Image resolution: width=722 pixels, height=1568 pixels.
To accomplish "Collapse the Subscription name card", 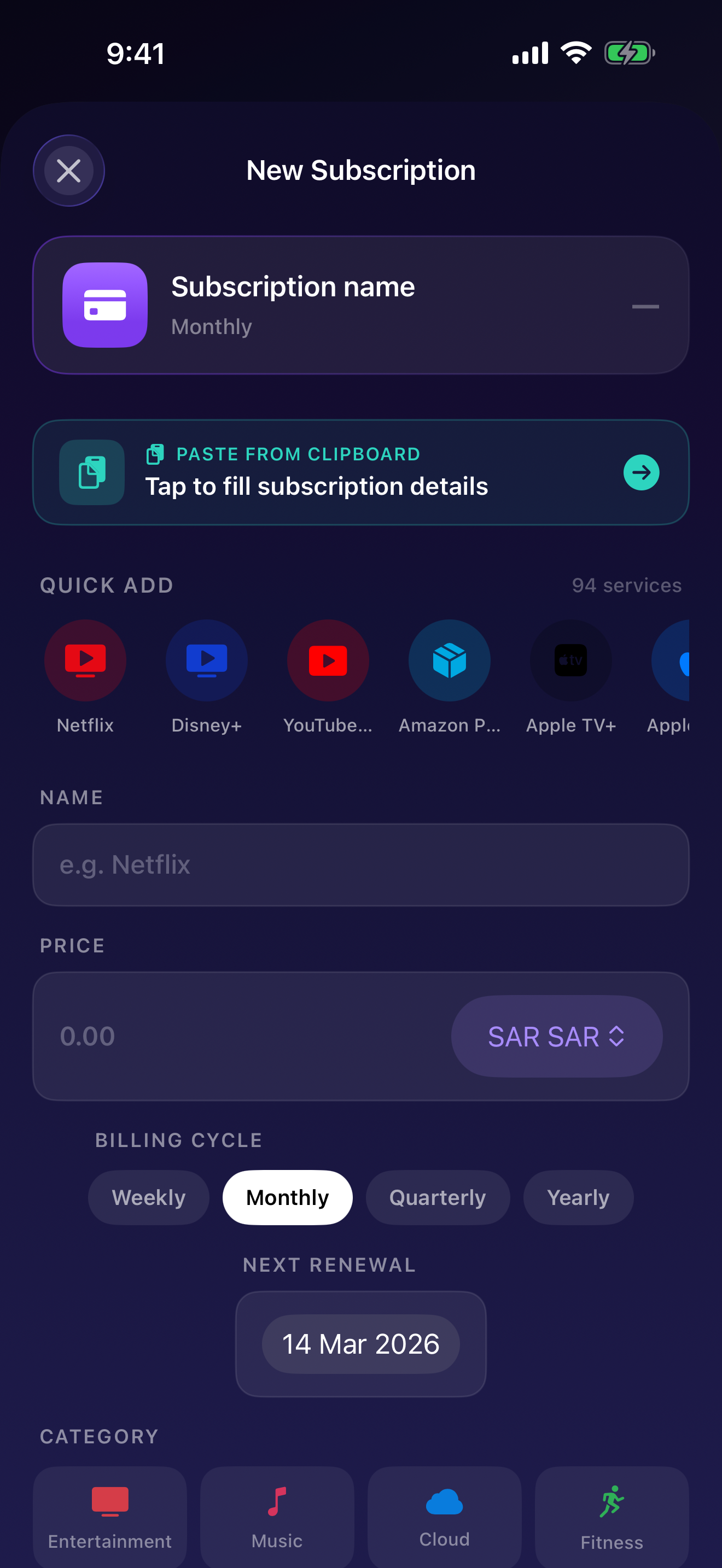I will 647,306.
